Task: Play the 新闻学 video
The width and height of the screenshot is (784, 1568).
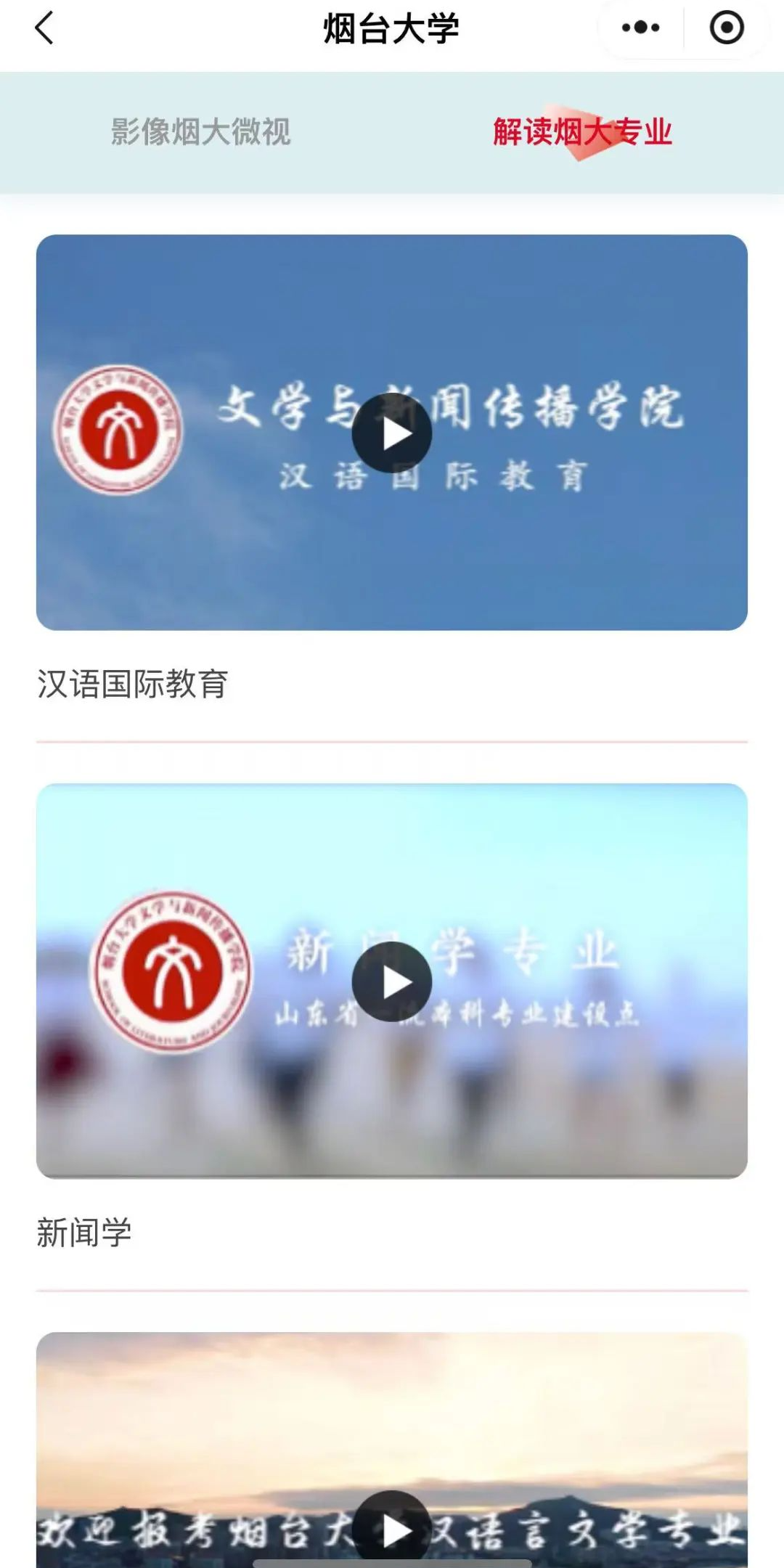Action: (x=392, y=981)
